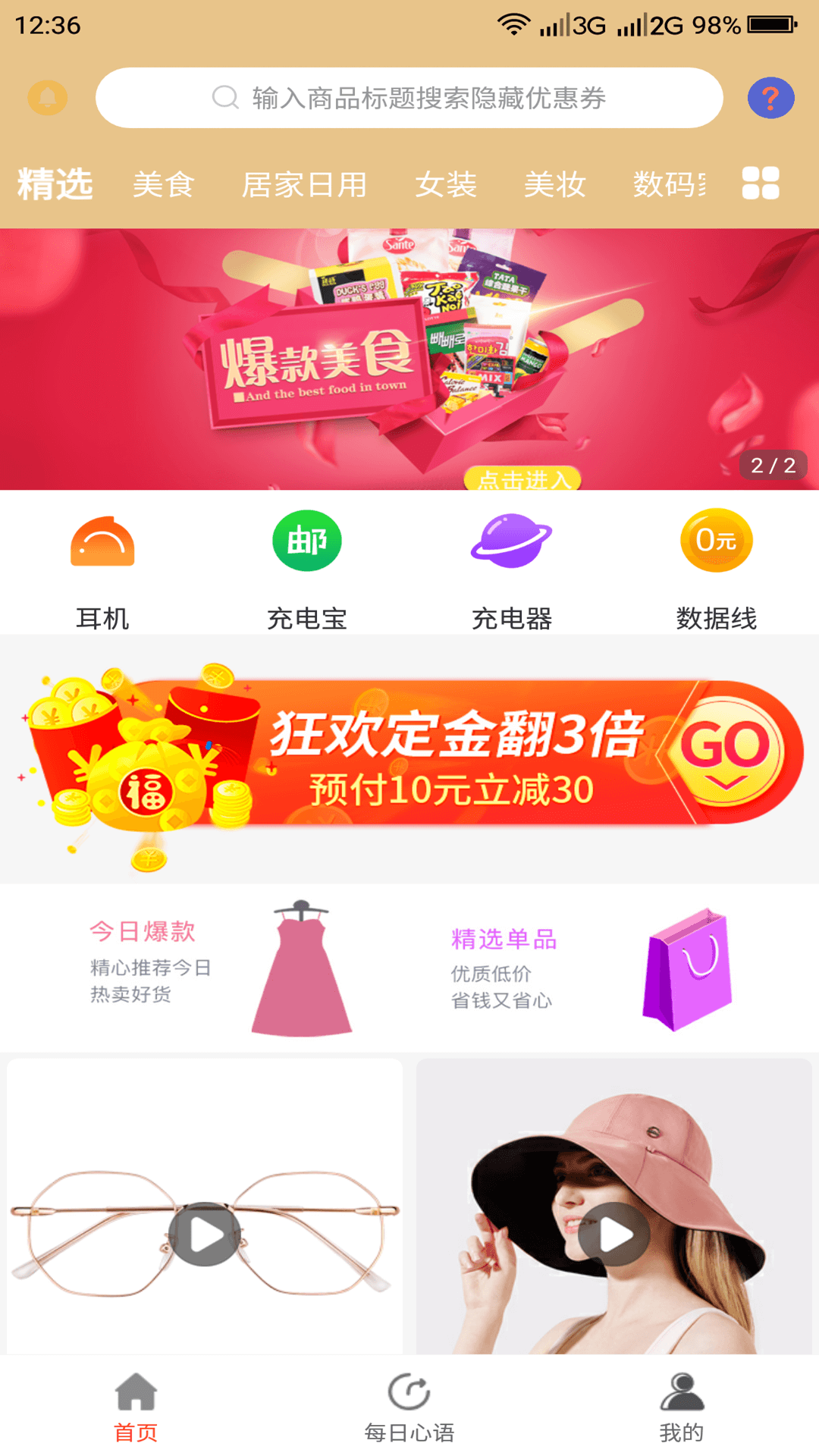Open the all categories grid icon
Image resolution: width=819 pixels, height=1456 pixels.
click(761, 183)
